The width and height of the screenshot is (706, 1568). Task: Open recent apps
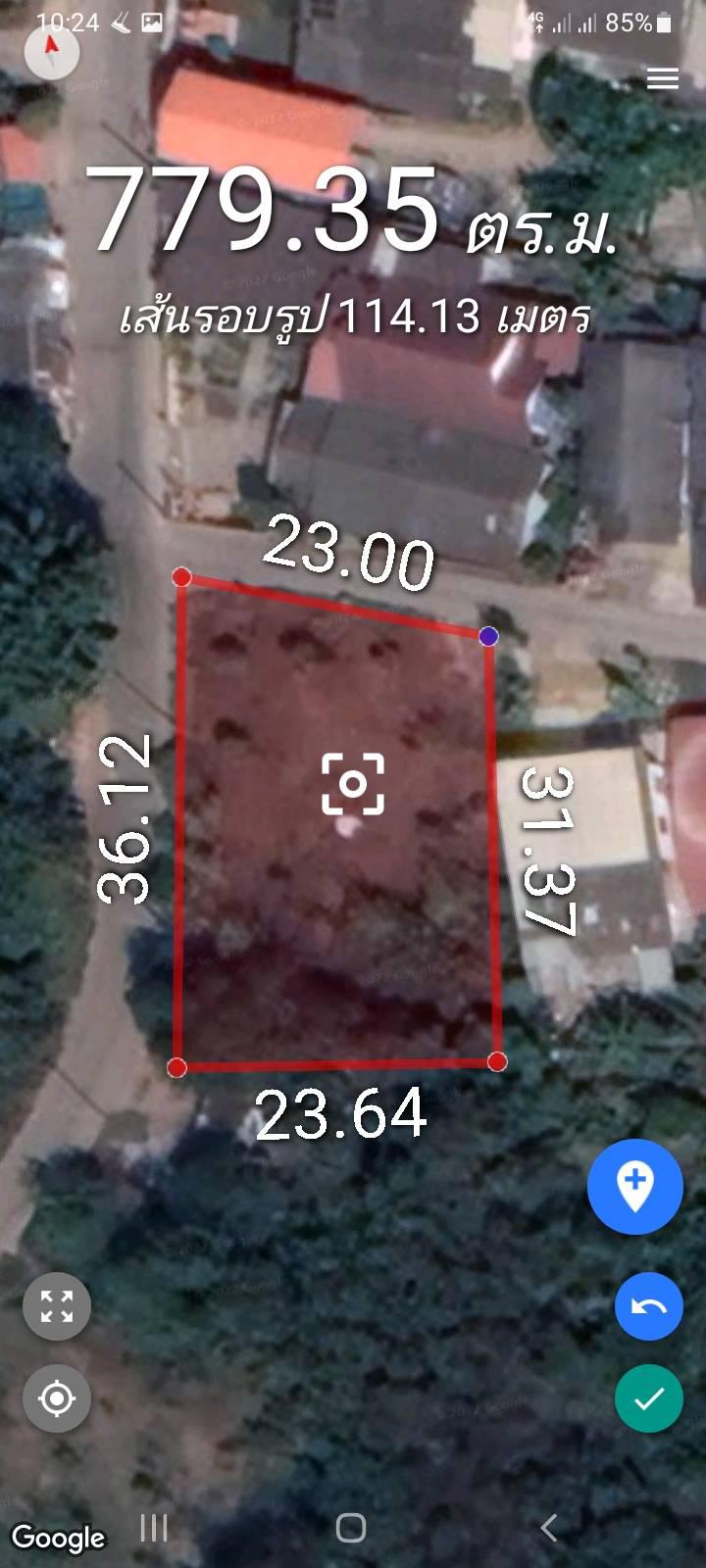154,1527
